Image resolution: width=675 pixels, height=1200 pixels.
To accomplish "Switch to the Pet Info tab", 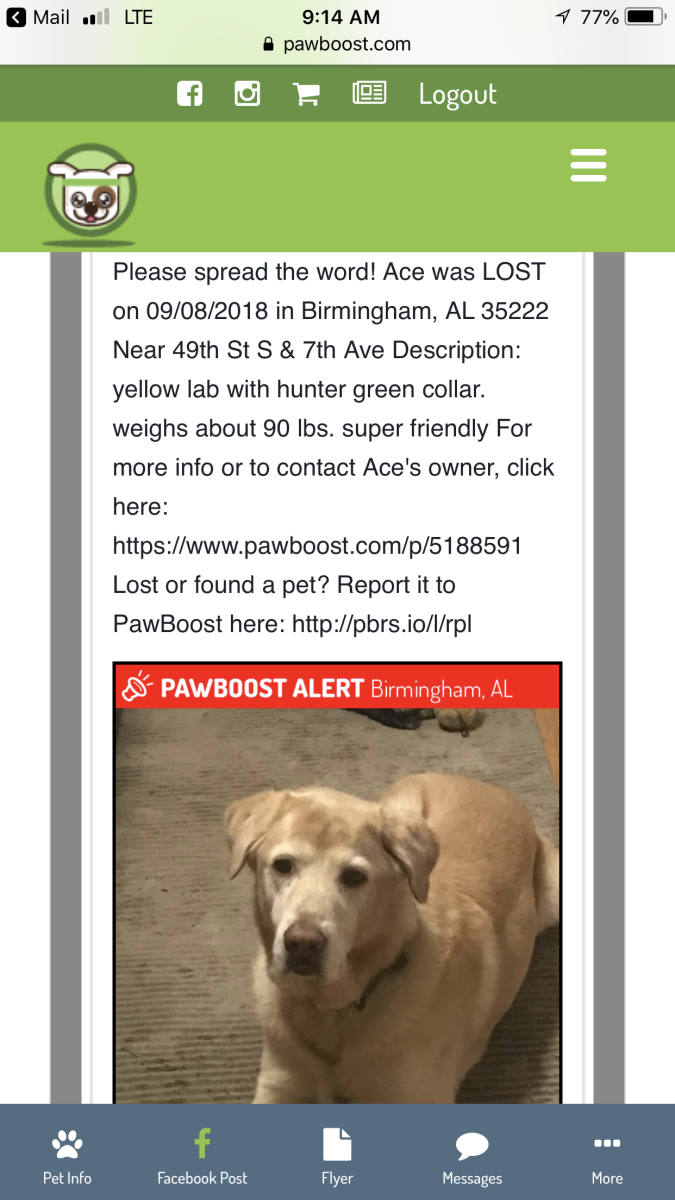I will 67,1157.
